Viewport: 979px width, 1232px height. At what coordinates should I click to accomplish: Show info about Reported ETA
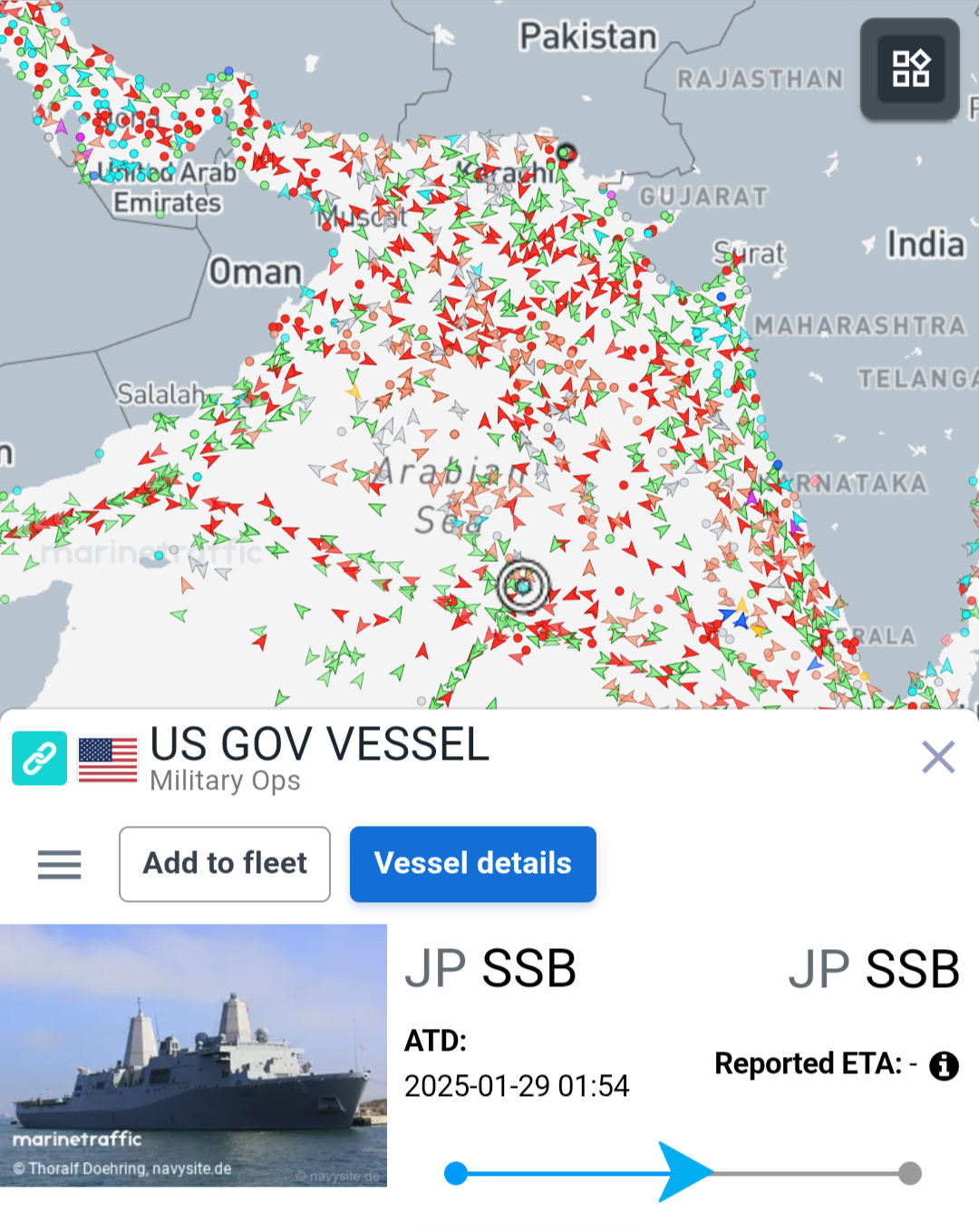pos(945,1065)
